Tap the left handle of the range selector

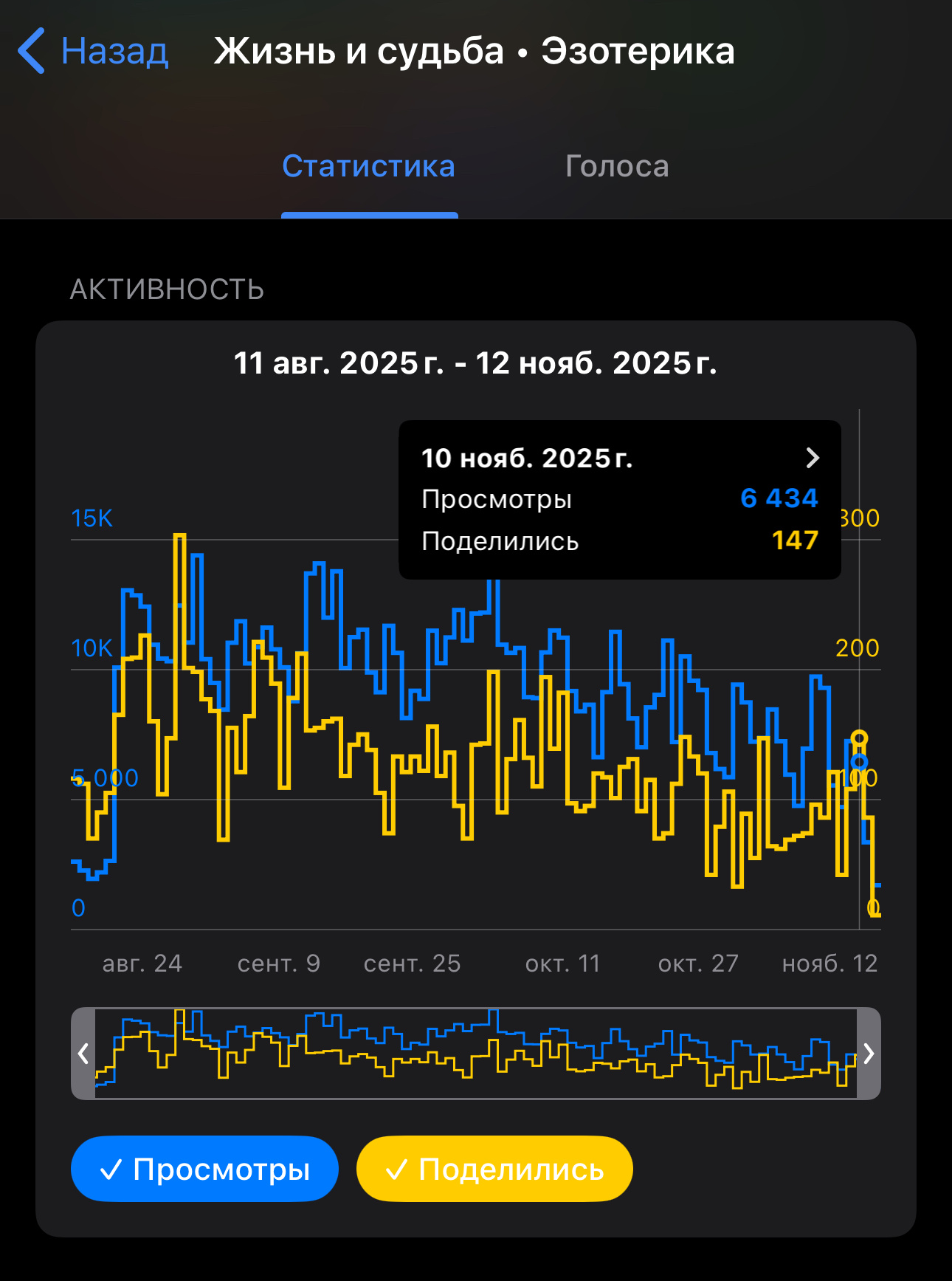[83, 1054]
